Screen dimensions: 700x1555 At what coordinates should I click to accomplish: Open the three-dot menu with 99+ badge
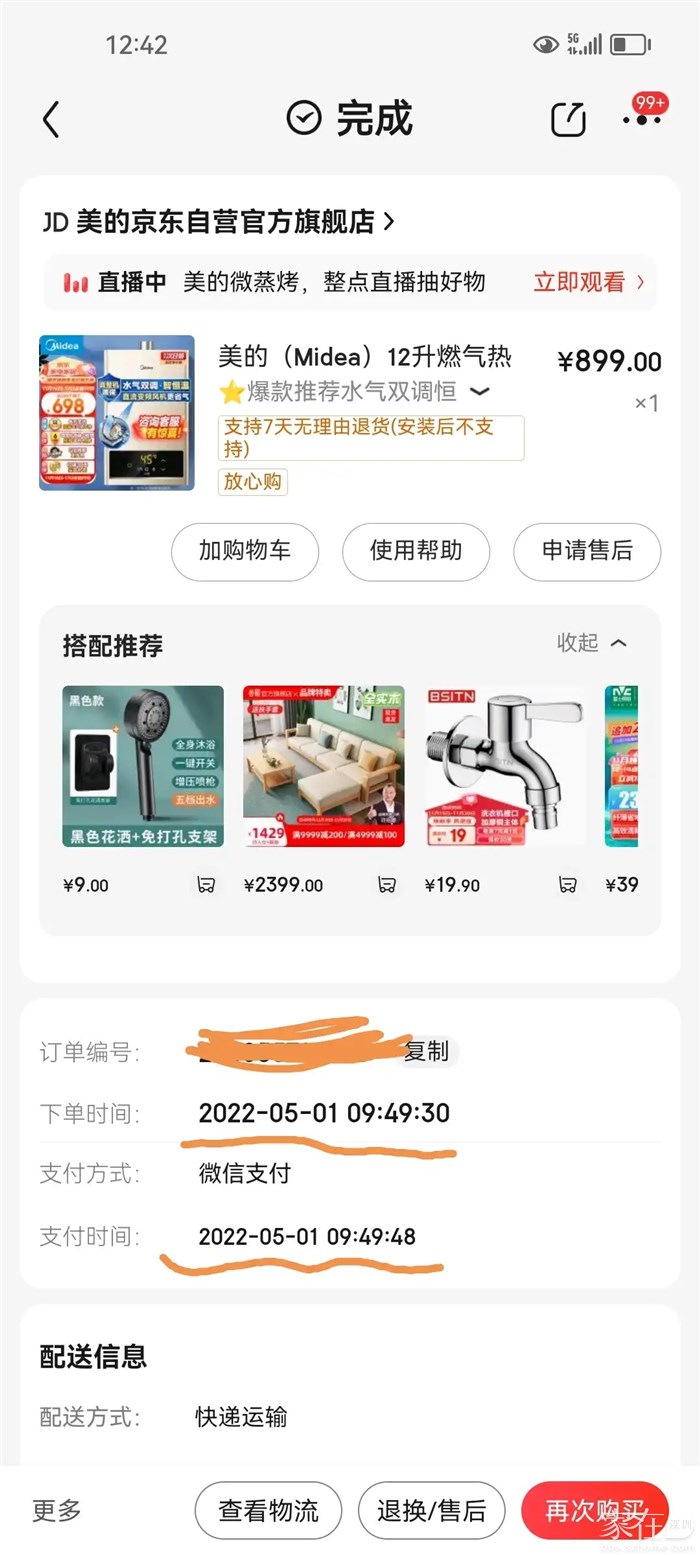[x=642, y=118]
